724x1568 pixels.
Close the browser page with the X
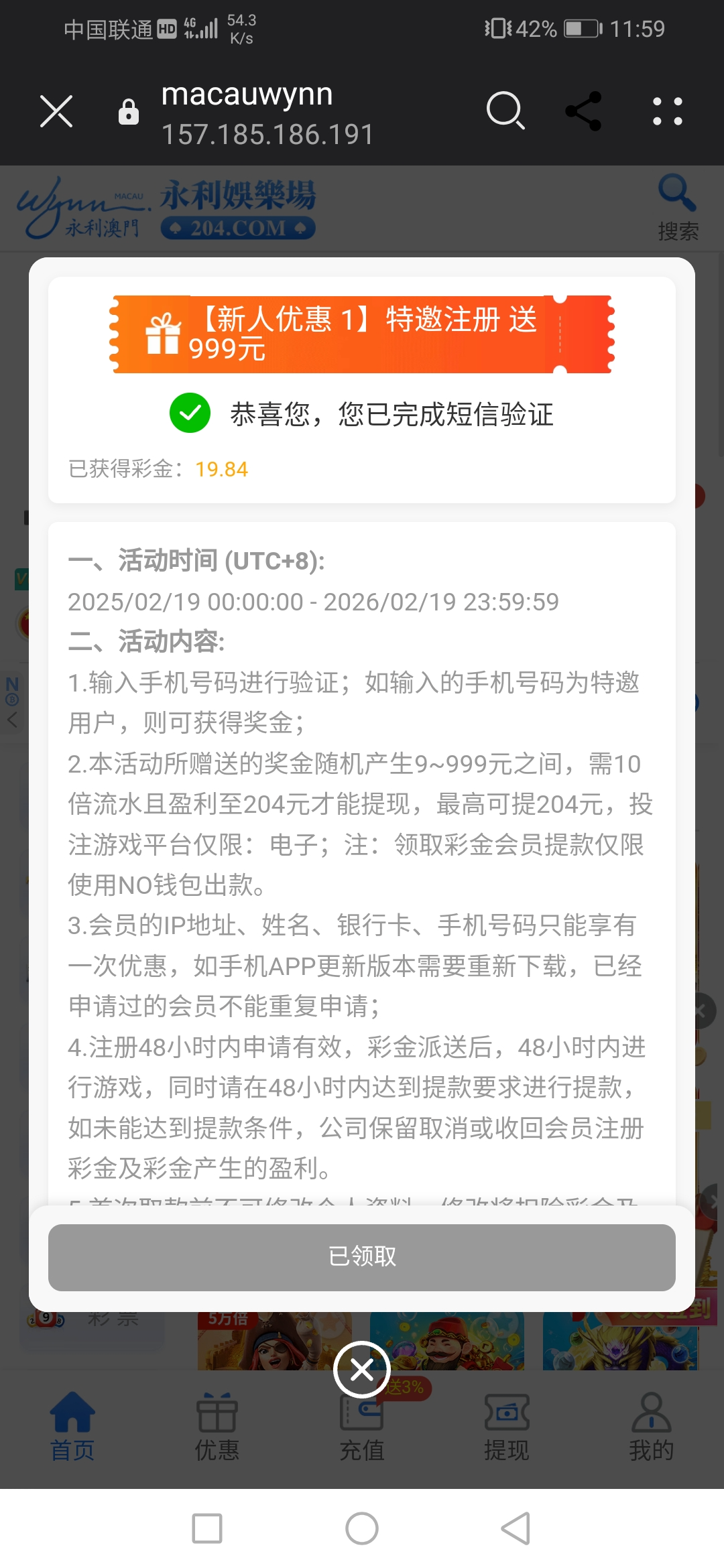pyautogui.click(x=56, y=111)
